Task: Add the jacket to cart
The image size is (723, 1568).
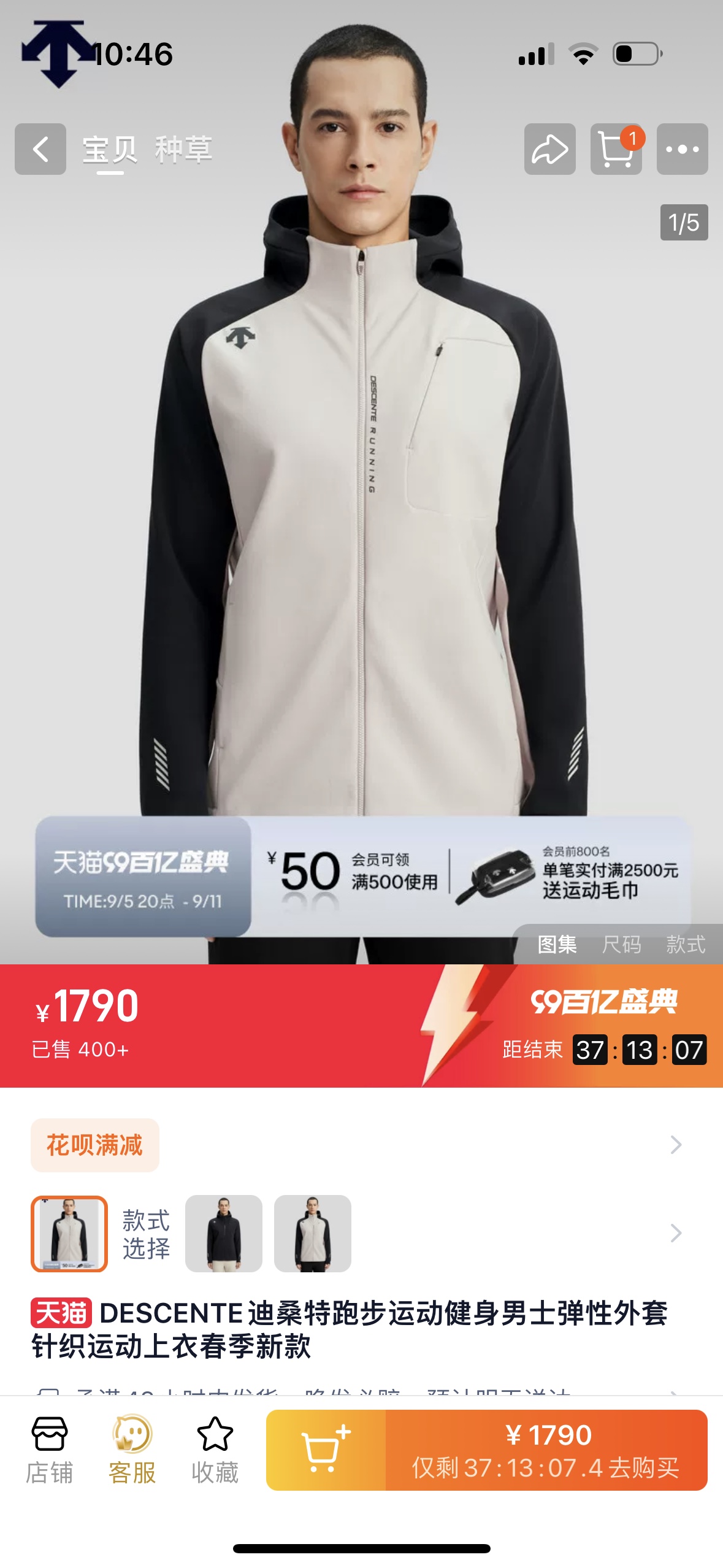Action: tap(326, 1450)
